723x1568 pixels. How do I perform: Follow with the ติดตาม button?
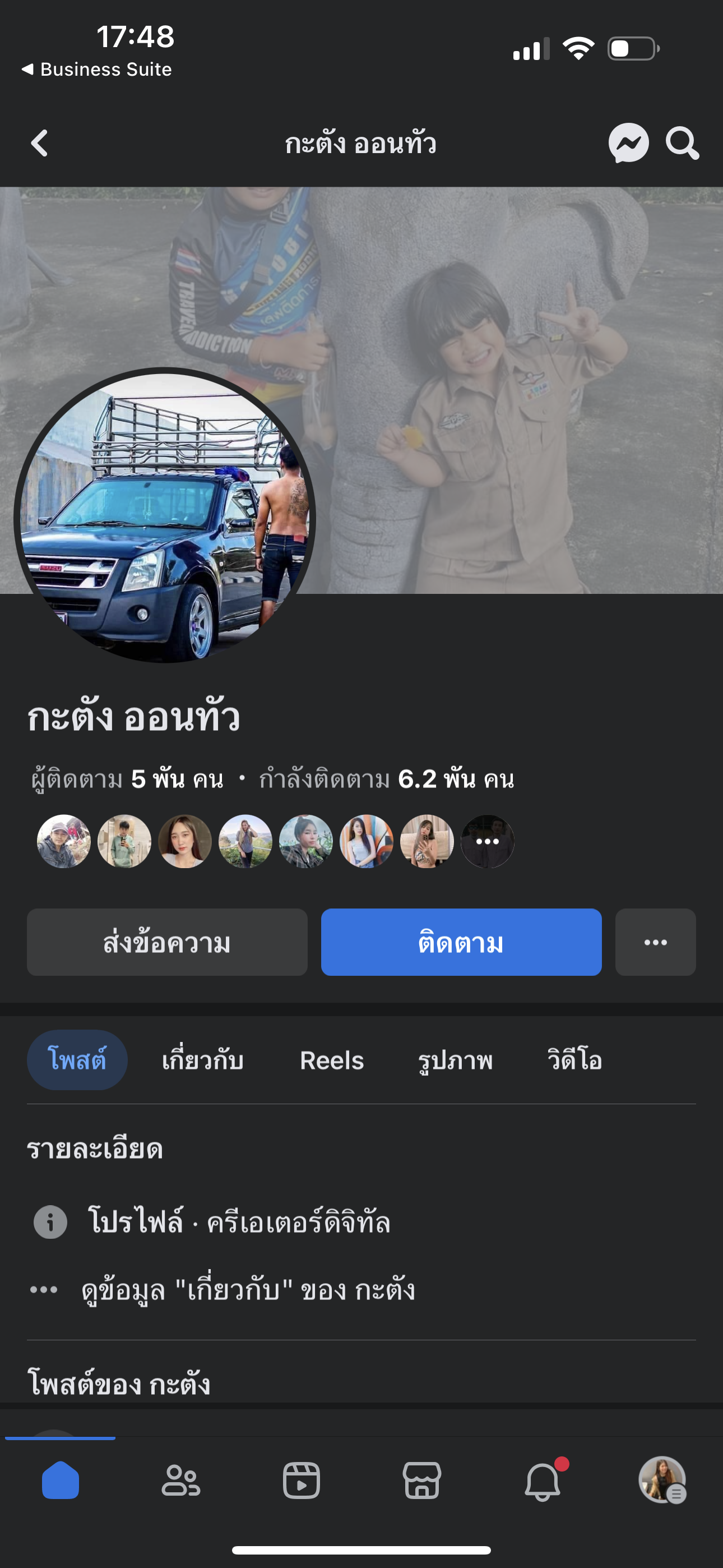point(461,942)
